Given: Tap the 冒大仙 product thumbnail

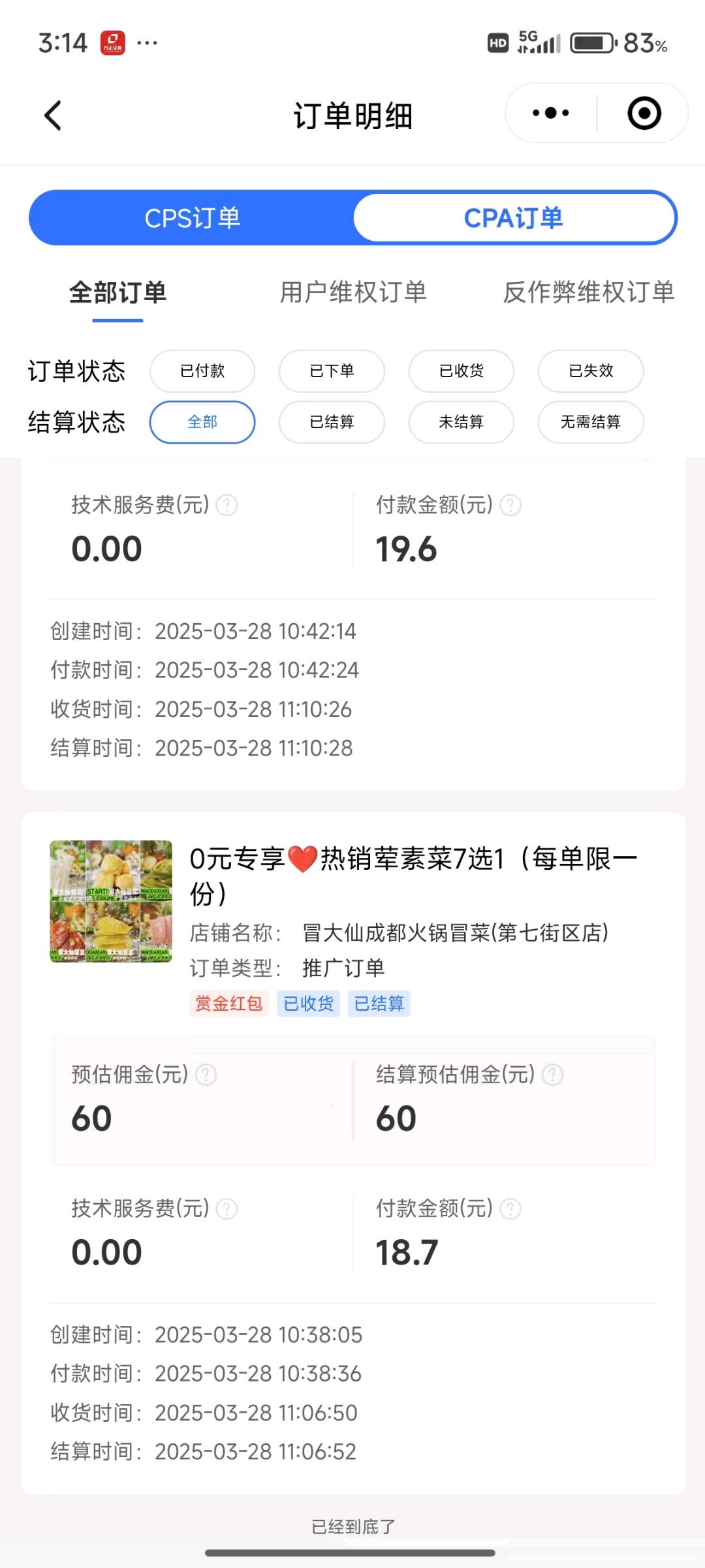Looking at the screenshot, I should 110,901.
